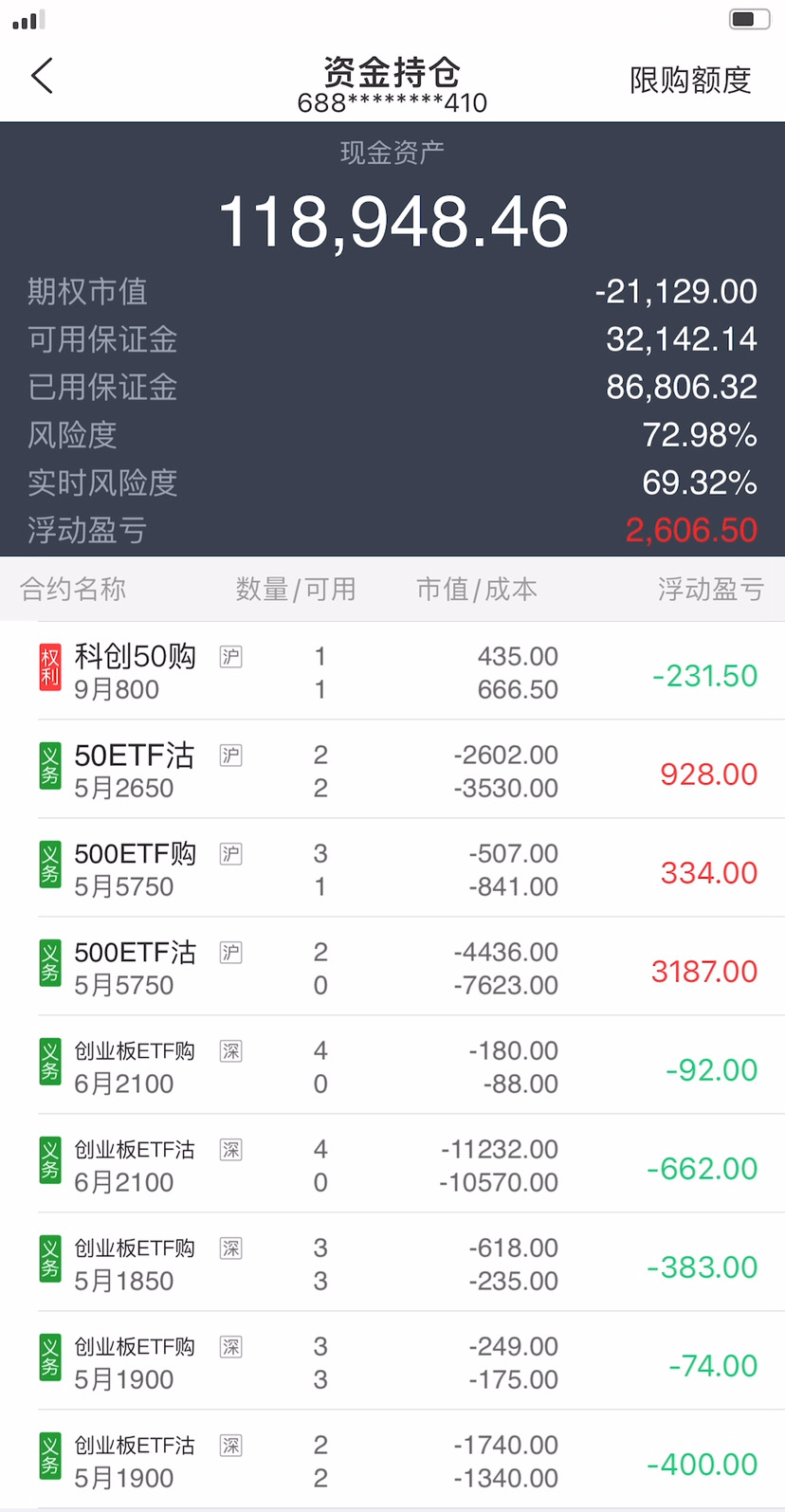Go back using the top-left arrow
Screen dimensions: 785x1512
point(42,77)
